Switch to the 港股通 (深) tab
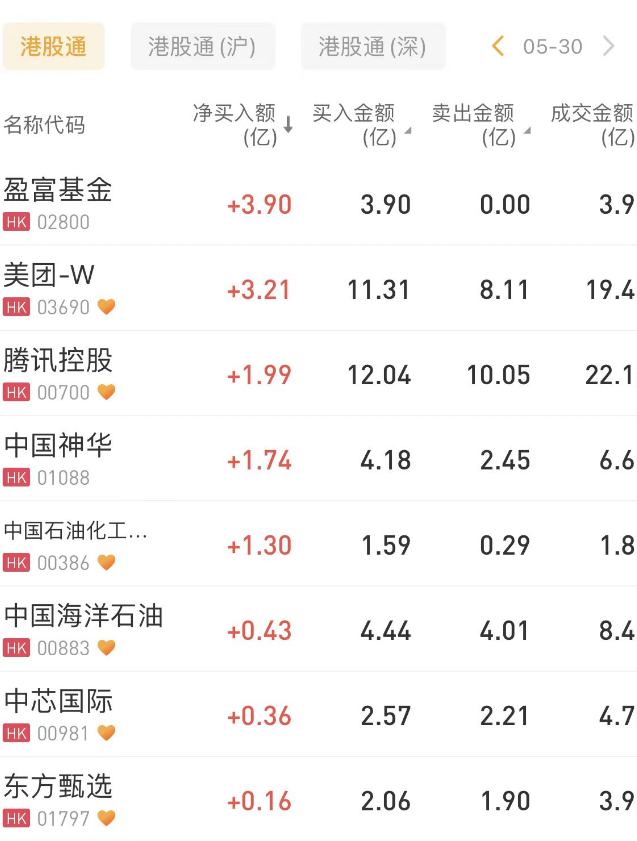This screenshot has width=637, height=841. tap(372, 47)
